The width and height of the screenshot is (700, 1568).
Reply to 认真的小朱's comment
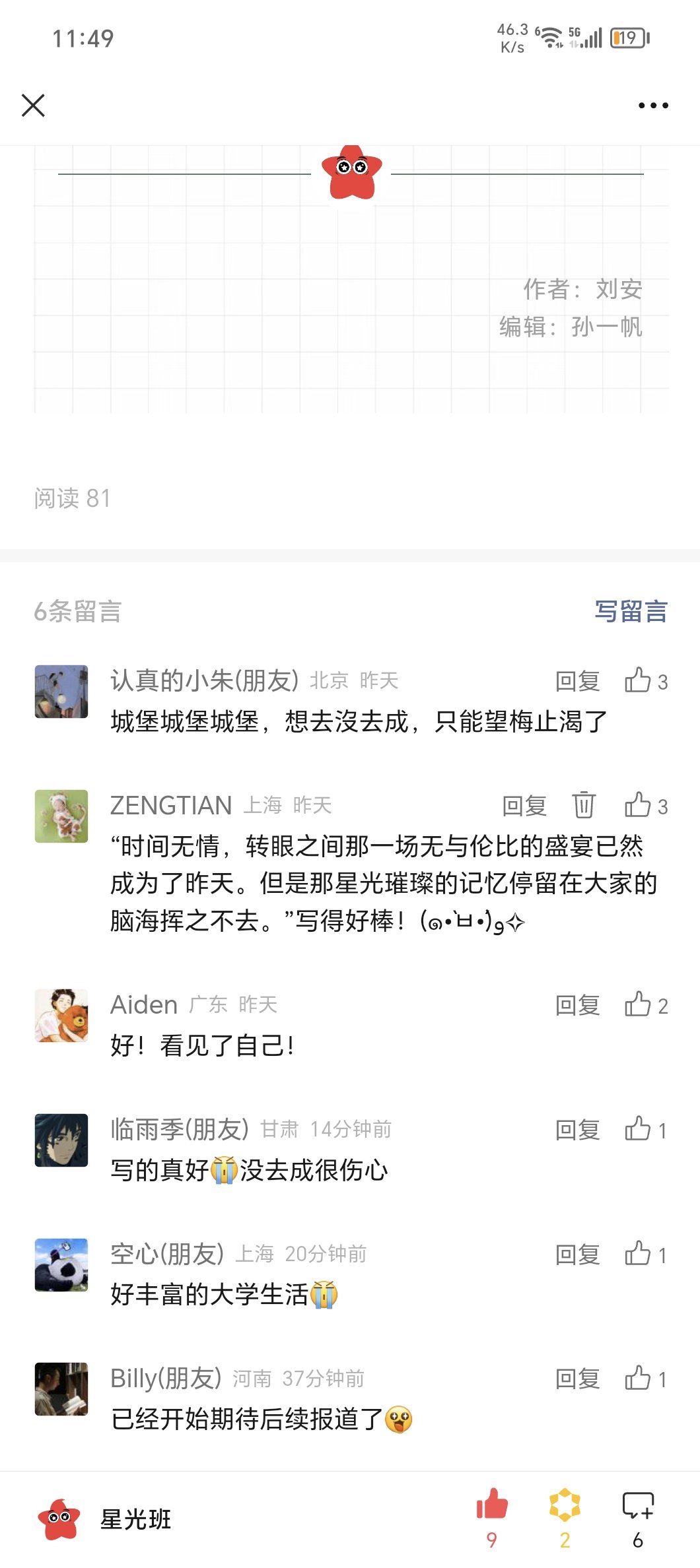pos(577,681)
